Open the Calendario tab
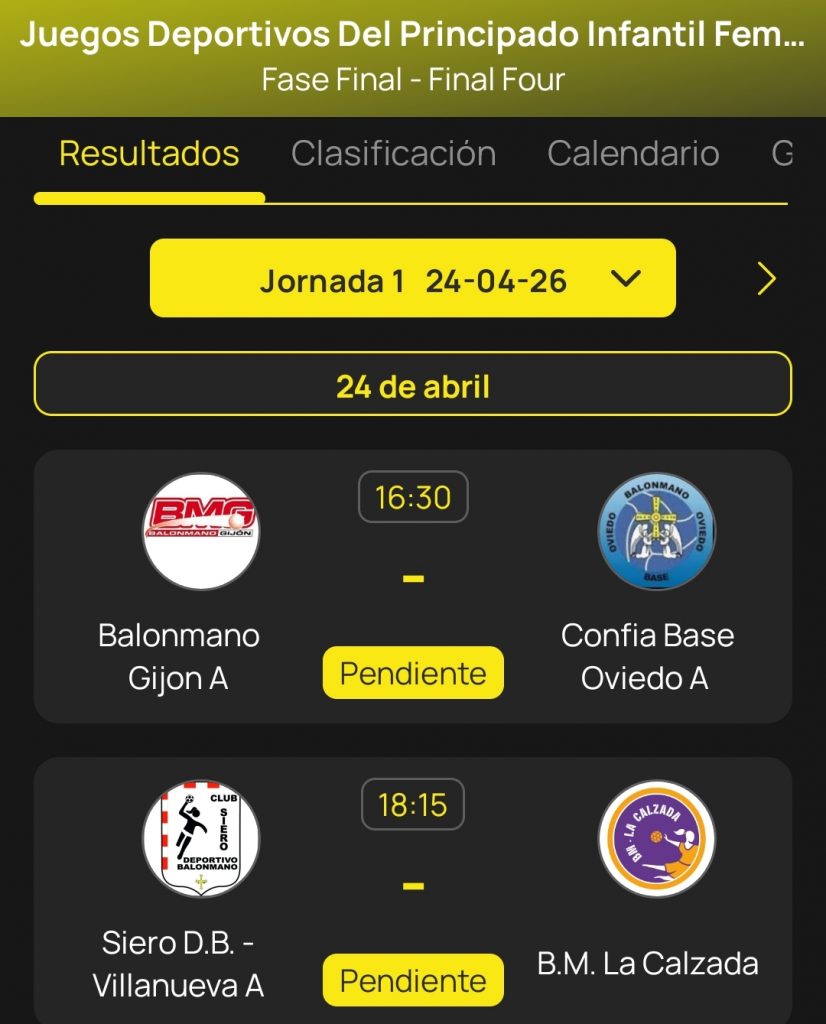826x1024 pixels. tap(633, 154)
